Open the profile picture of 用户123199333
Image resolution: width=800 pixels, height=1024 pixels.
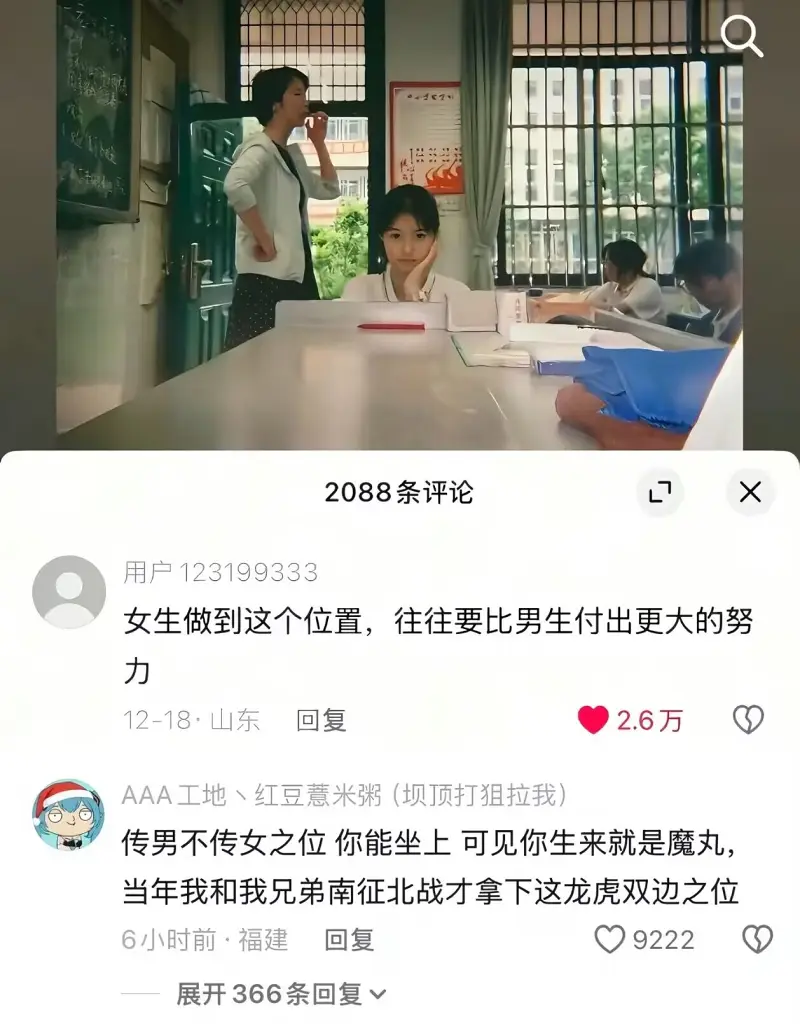69,592
